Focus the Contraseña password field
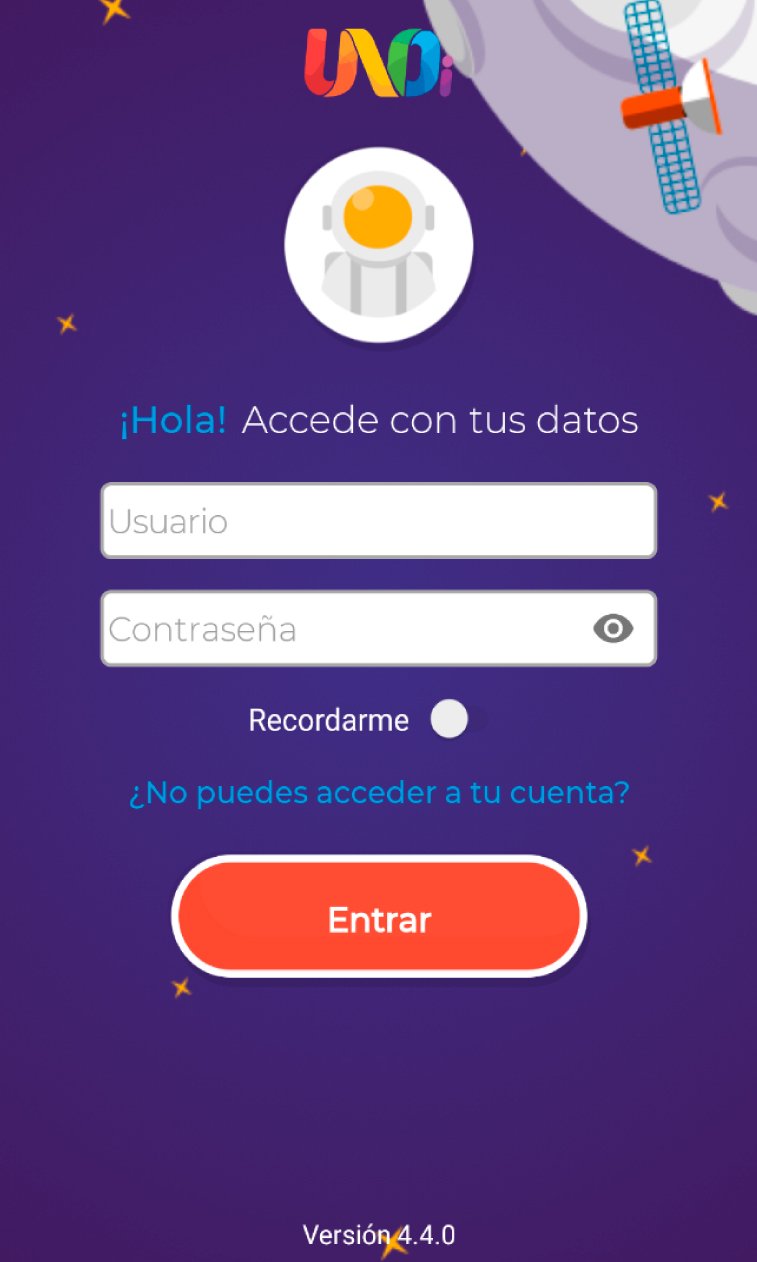The width and height of the screenshot is (757, 1262). coord(340,629)
